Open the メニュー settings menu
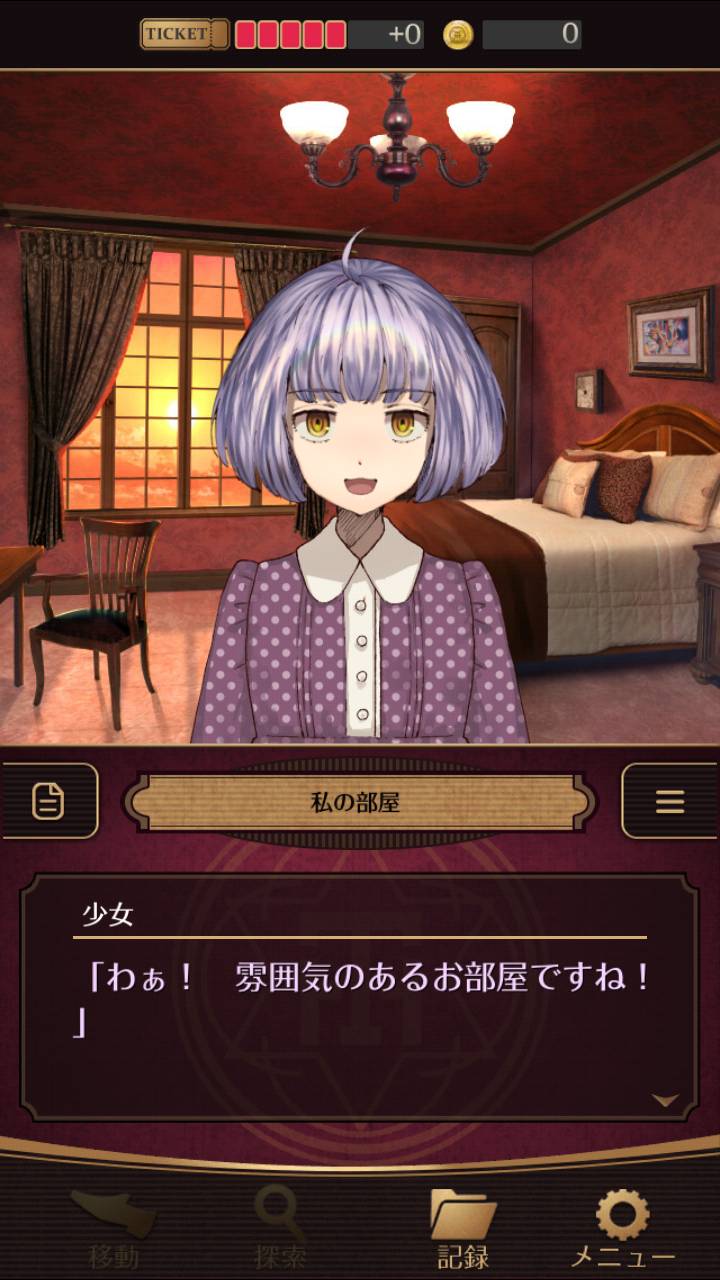The image size is (720, 1280). pos(622,1228)
